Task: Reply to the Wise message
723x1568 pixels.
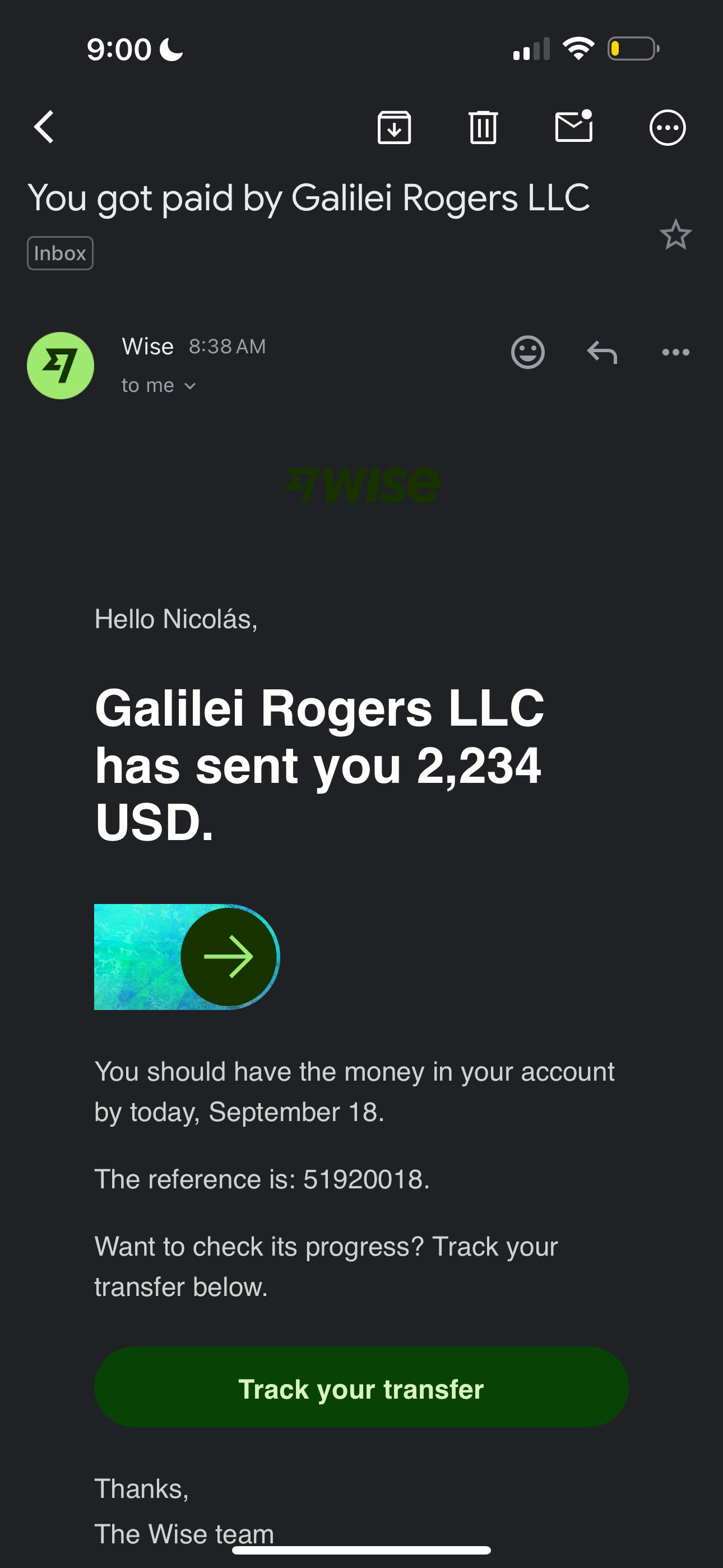Action: click(602, 352)
